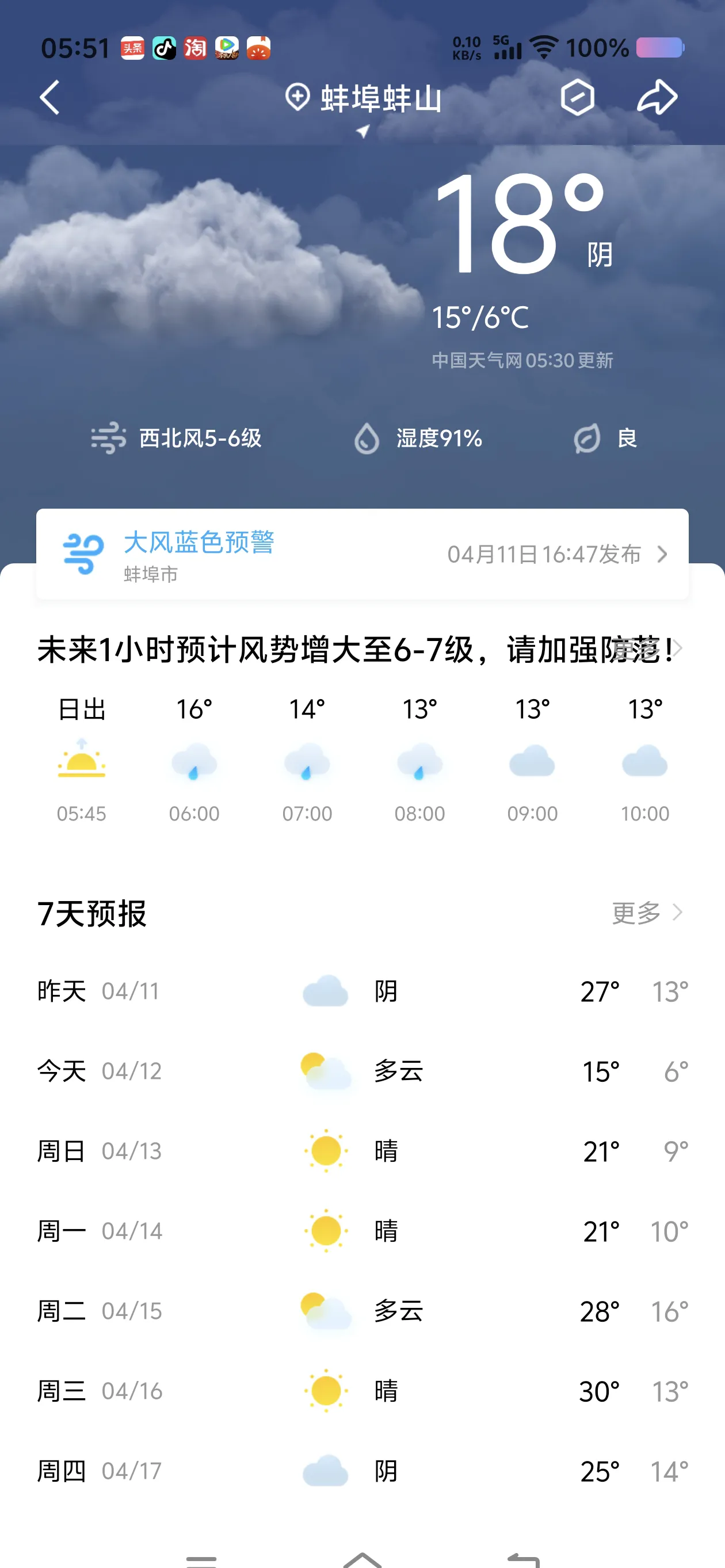View the air quality 良 details
Image resolution: width=725 pixels, height=1568 pixels.
[x=606, y=438]
